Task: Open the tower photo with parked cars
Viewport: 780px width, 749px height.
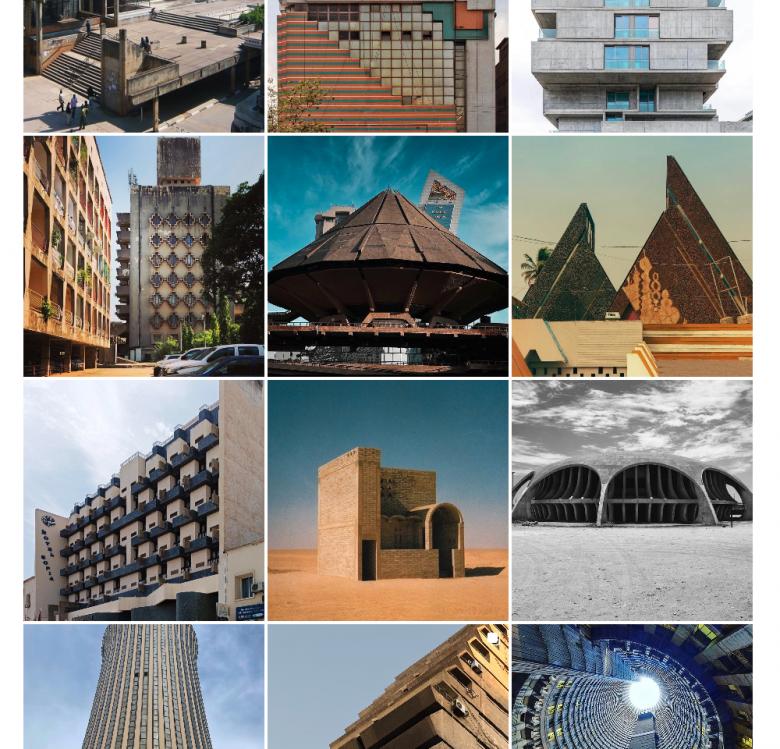Action: click(x=143, y=256)
